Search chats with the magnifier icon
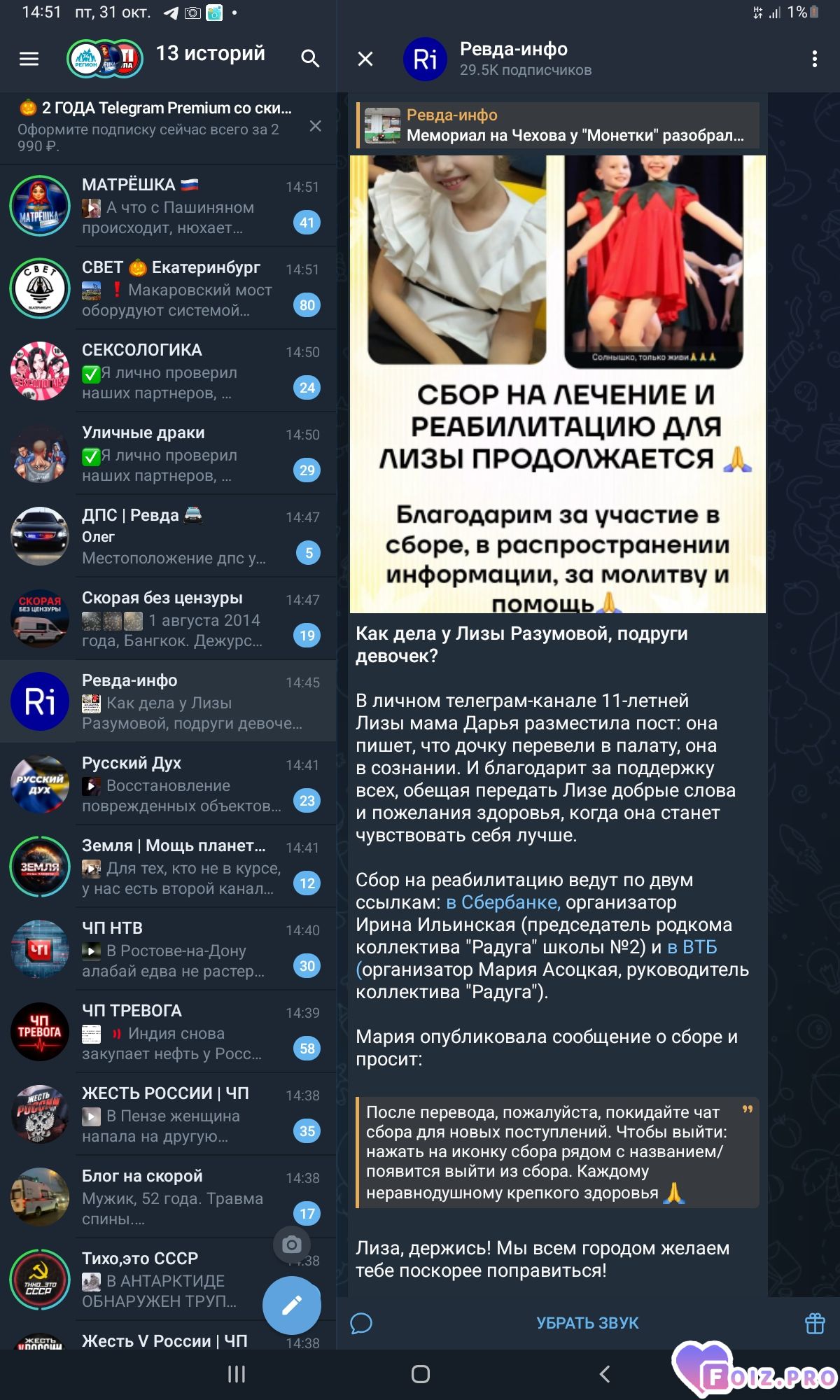 click(310, 59)
